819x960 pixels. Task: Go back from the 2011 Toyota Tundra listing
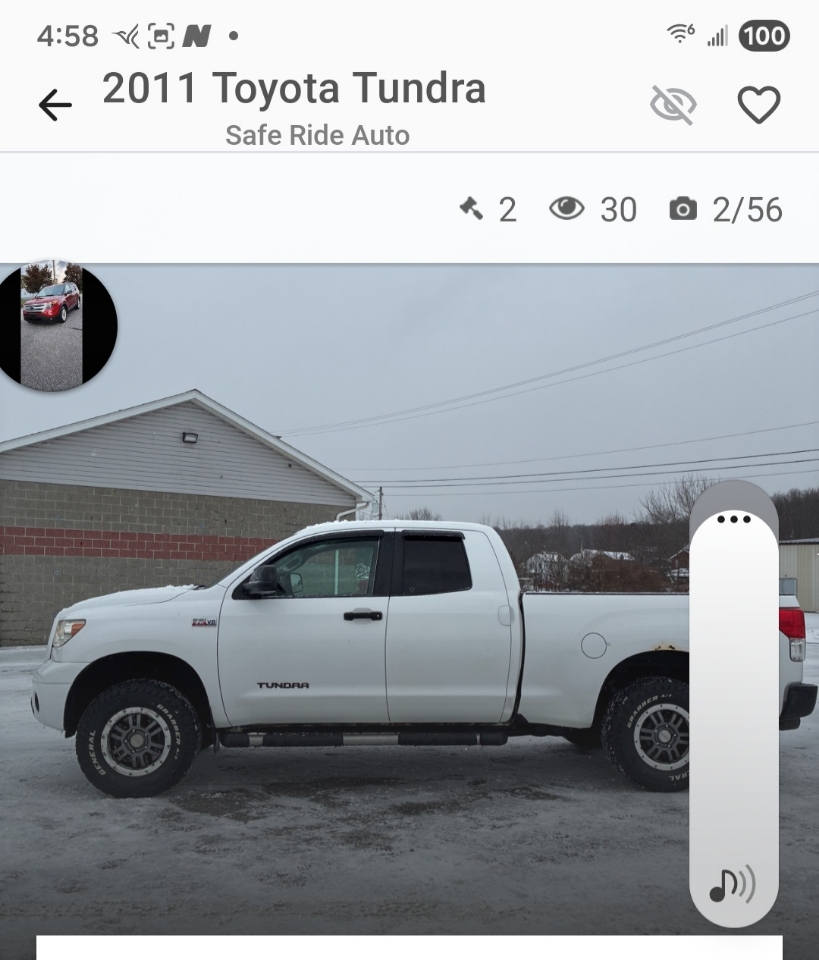[x=55, y=105]
